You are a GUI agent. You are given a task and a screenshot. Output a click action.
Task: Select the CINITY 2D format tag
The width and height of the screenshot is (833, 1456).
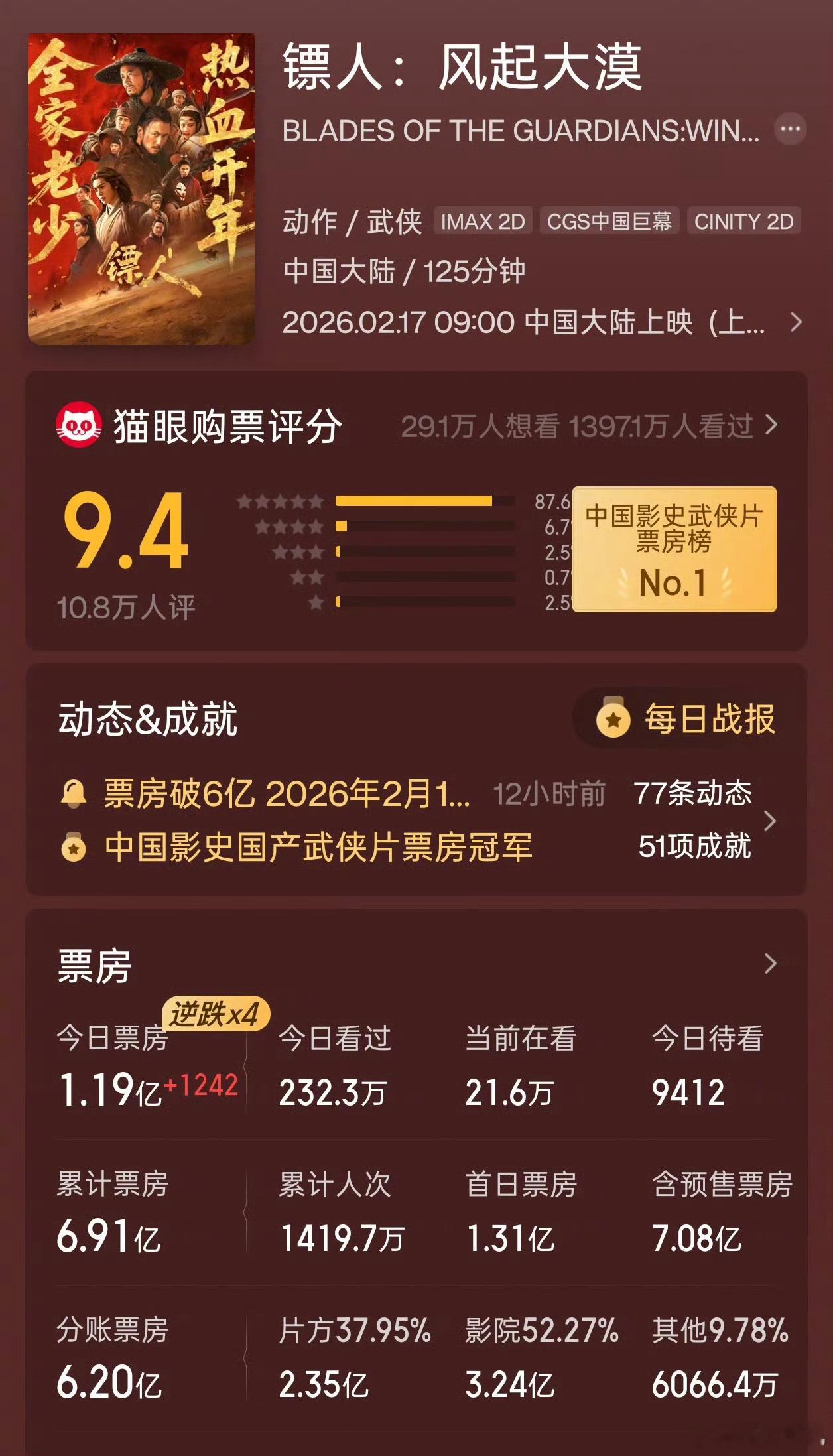(x=743, y=223)
